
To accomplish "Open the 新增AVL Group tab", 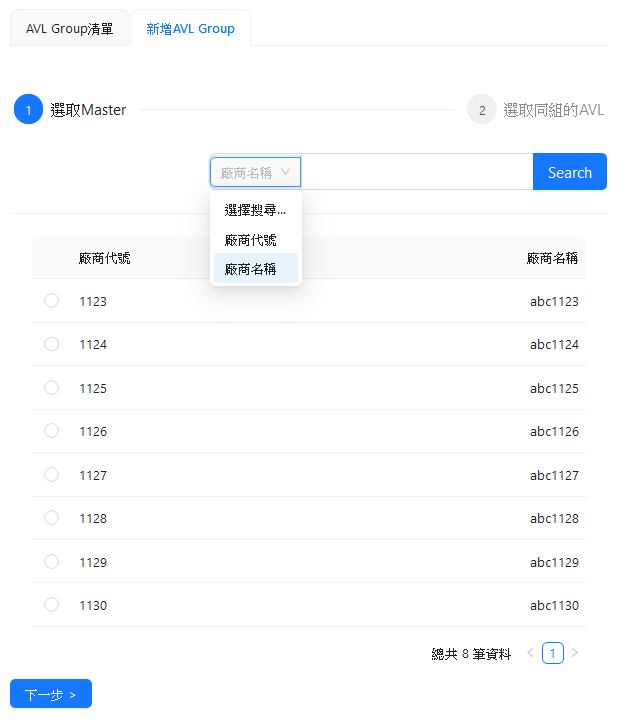I will [x=190, y=29].
